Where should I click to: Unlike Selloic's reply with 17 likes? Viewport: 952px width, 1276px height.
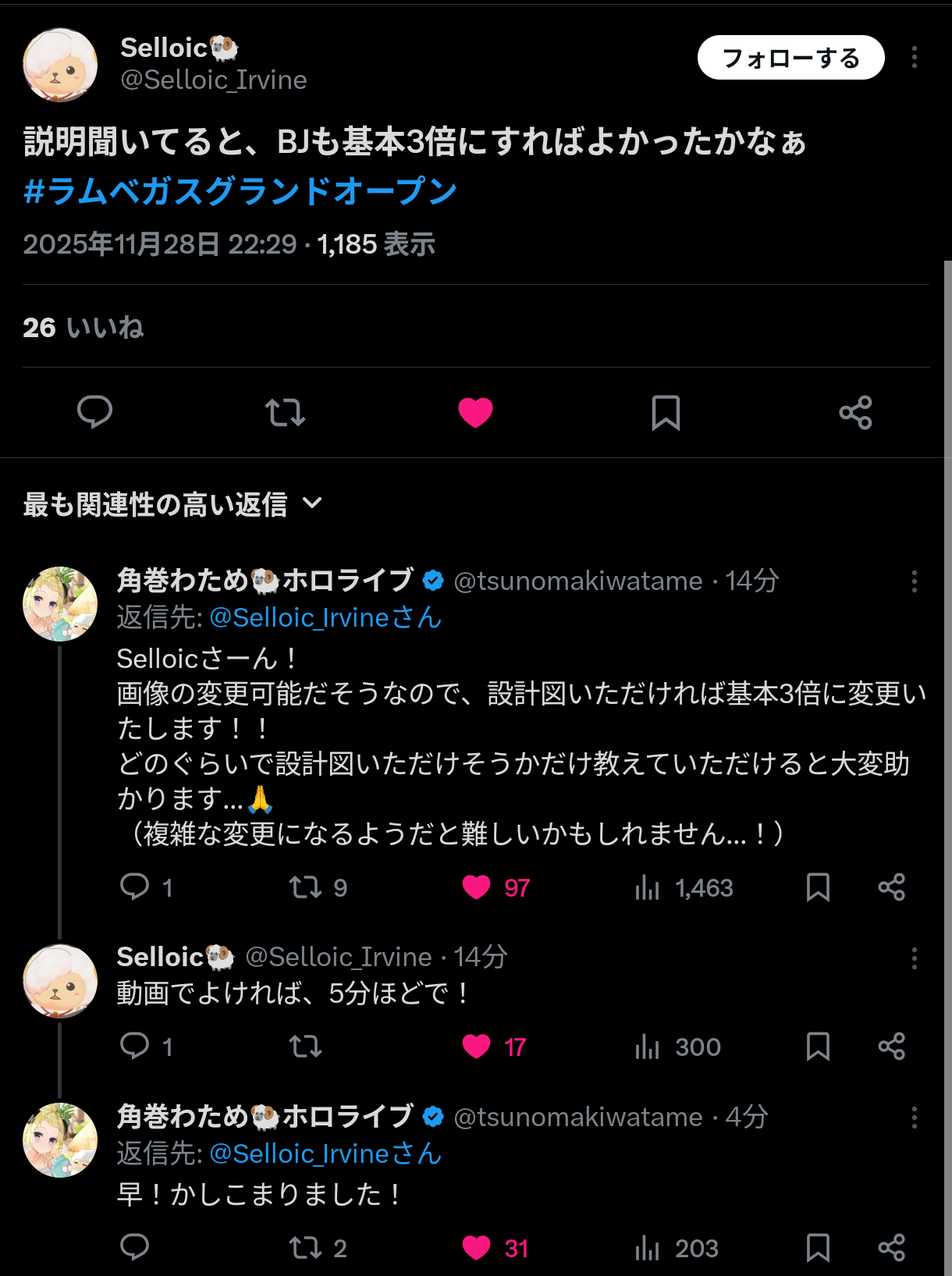[476, 1047]
